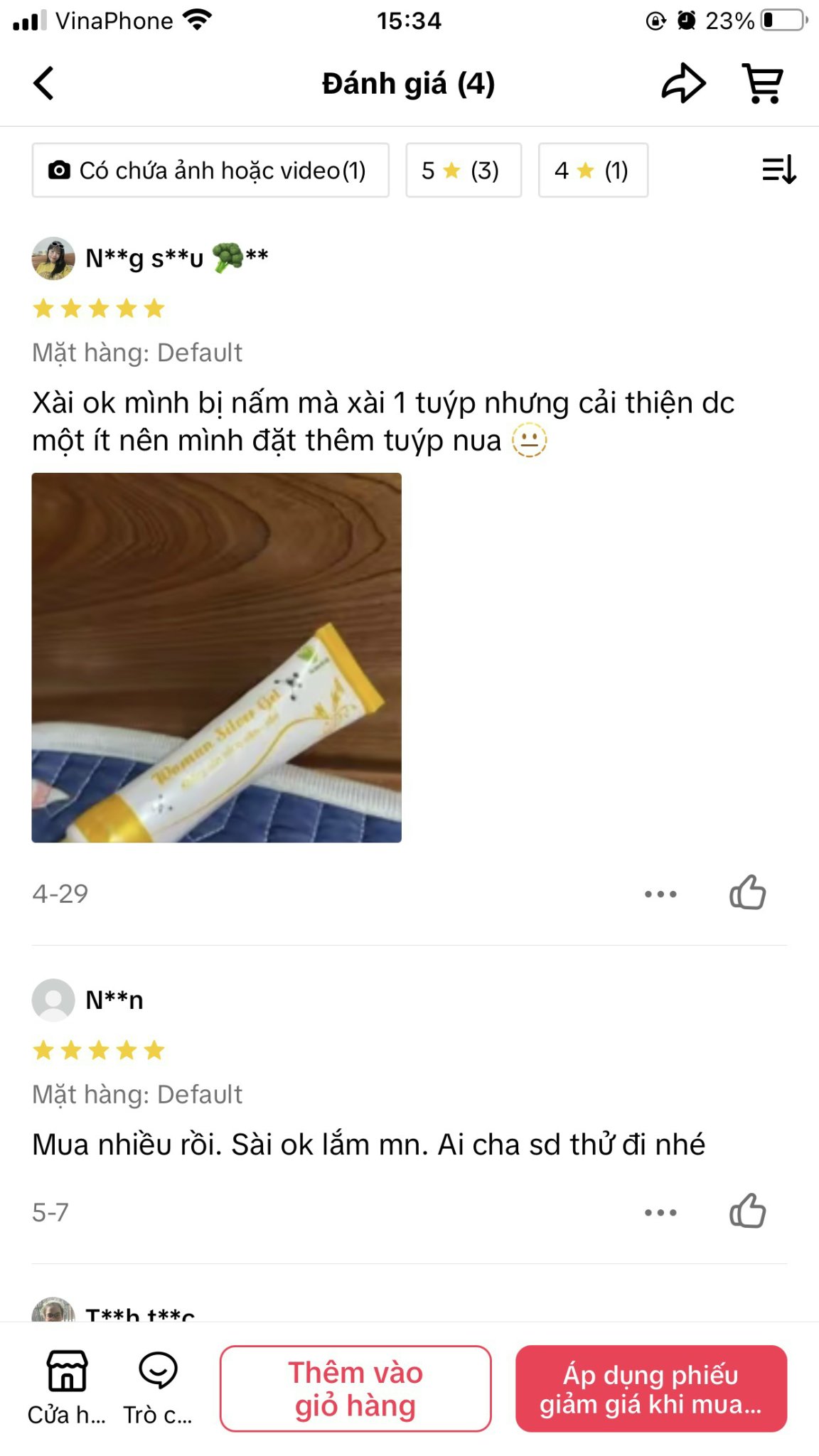
Task: Filter reviews containing photos or videos
Action: pyautogui.click(x=210, y=171)
